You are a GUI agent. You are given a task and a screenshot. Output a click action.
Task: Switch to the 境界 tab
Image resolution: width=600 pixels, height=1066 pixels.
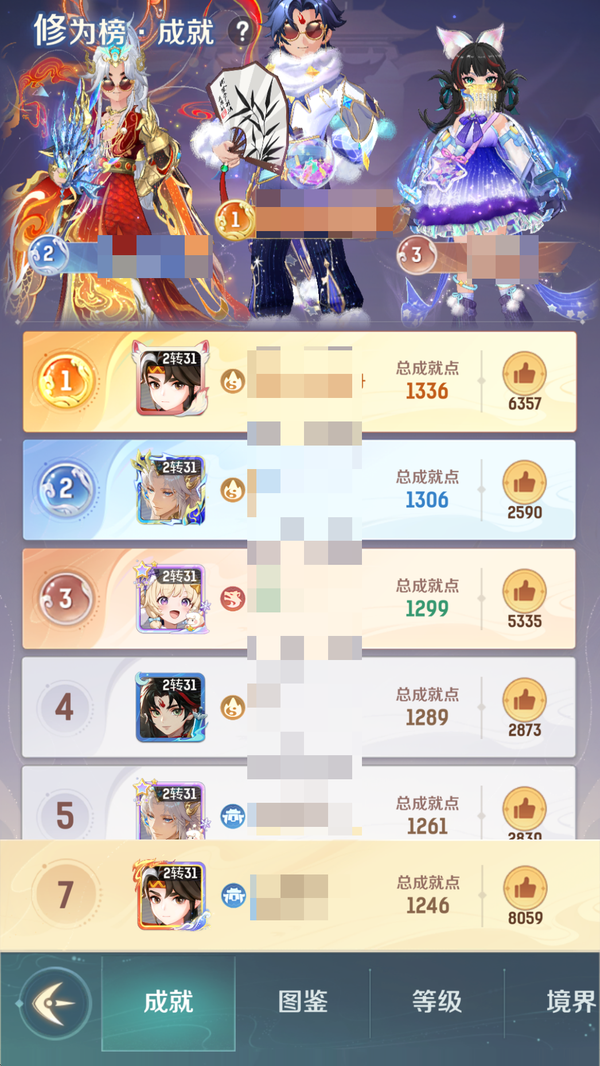[x=568, y=1002]
